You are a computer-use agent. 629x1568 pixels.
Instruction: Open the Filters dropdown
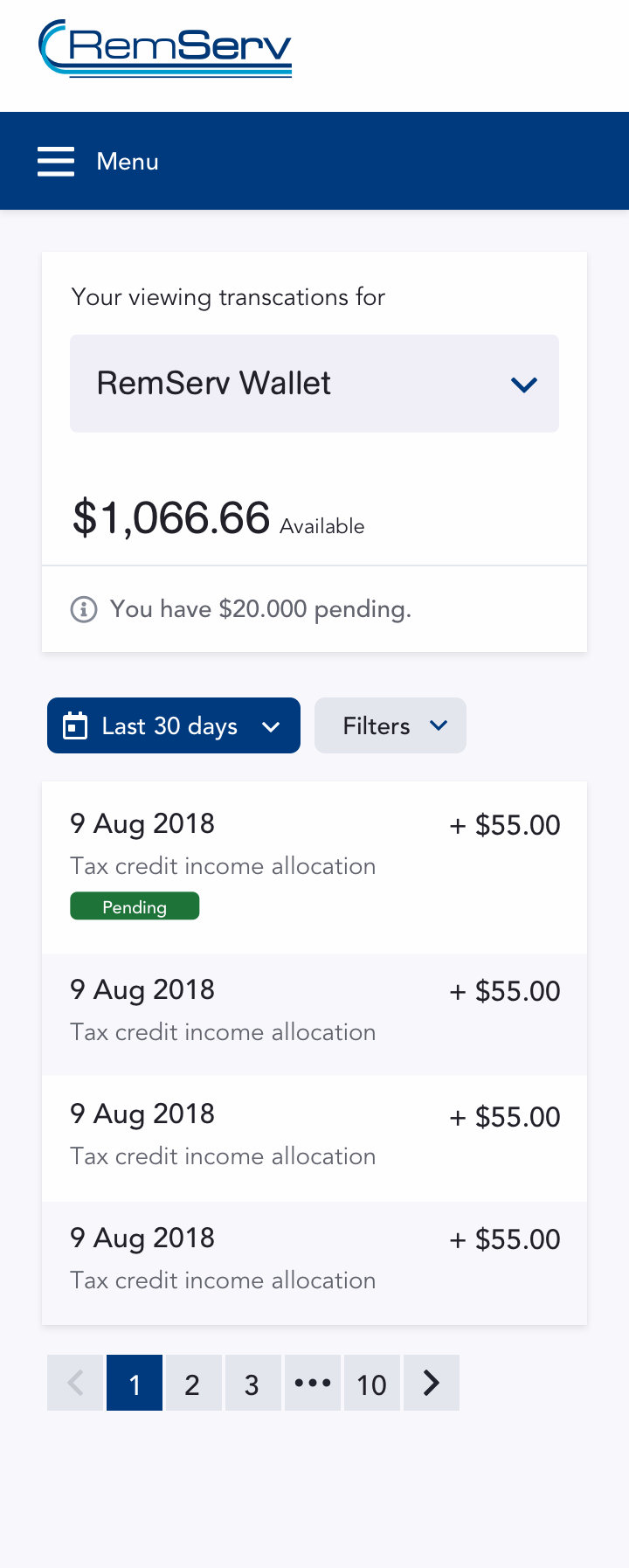tap(390, 725)
